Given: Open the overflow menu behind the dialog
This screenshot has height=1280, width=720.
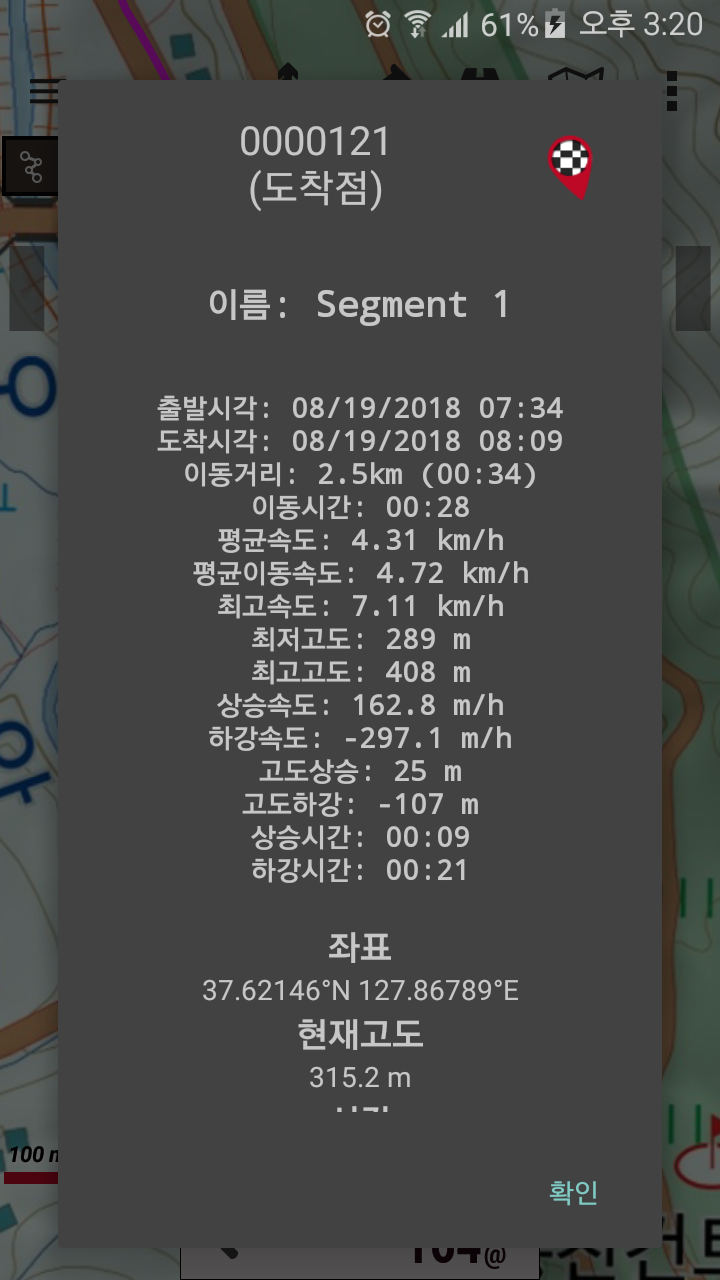Looking at the screenshot, I should tap(672, 91).
